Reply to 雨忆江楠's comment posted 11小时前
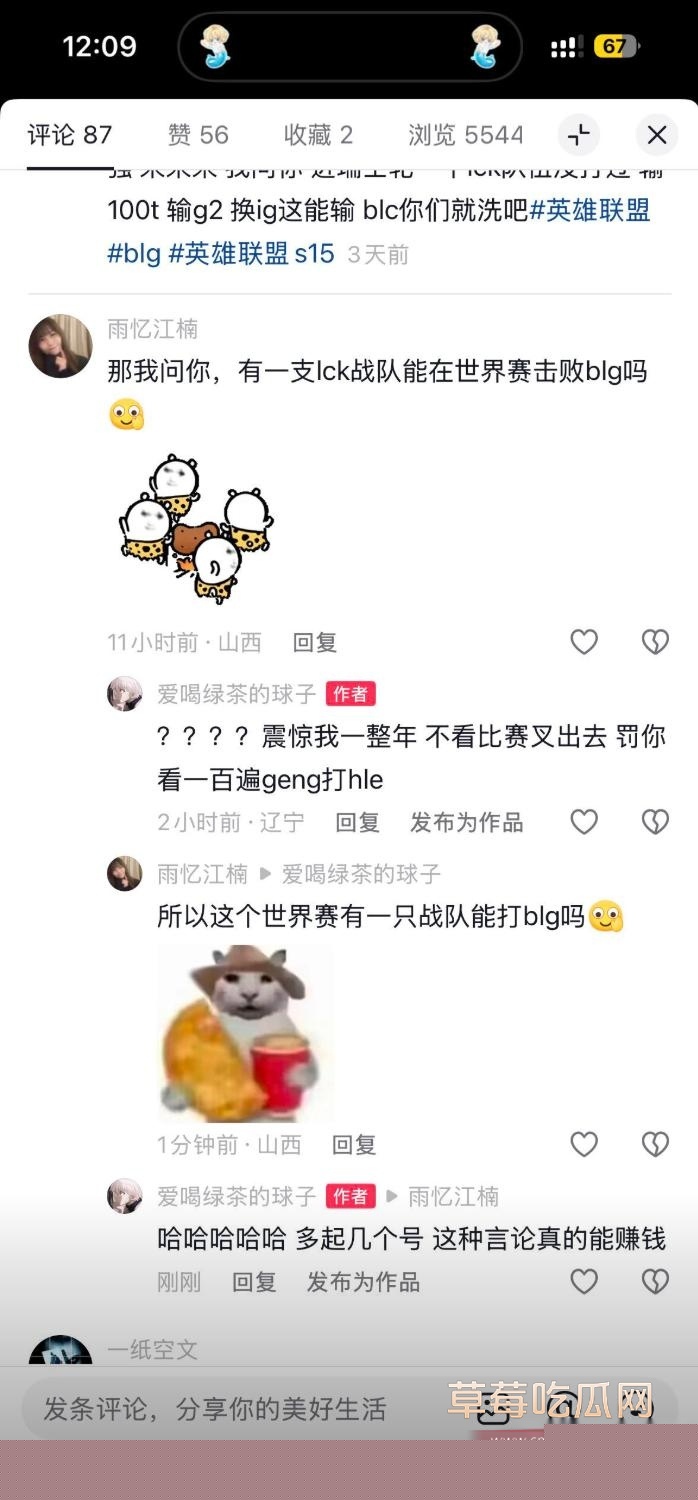Image resolution: width=698 pixels, height=1500 pixels. tap(314, 643)
